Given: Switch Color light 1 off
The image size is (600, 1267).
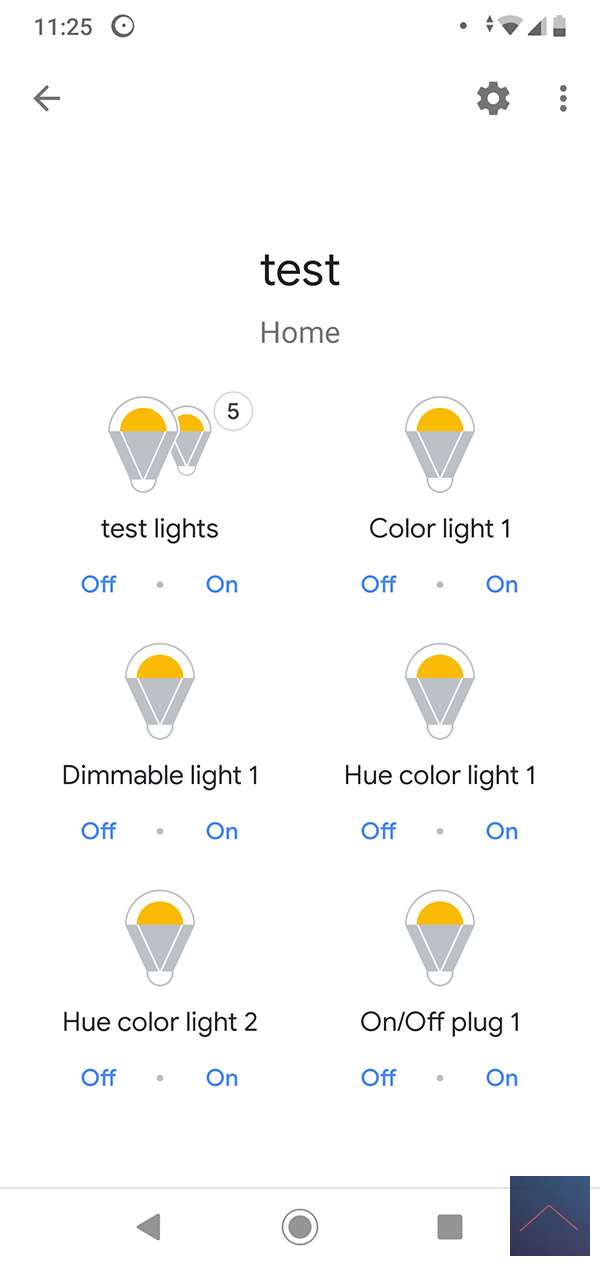Looking at the screenshot, I should 378,585.
